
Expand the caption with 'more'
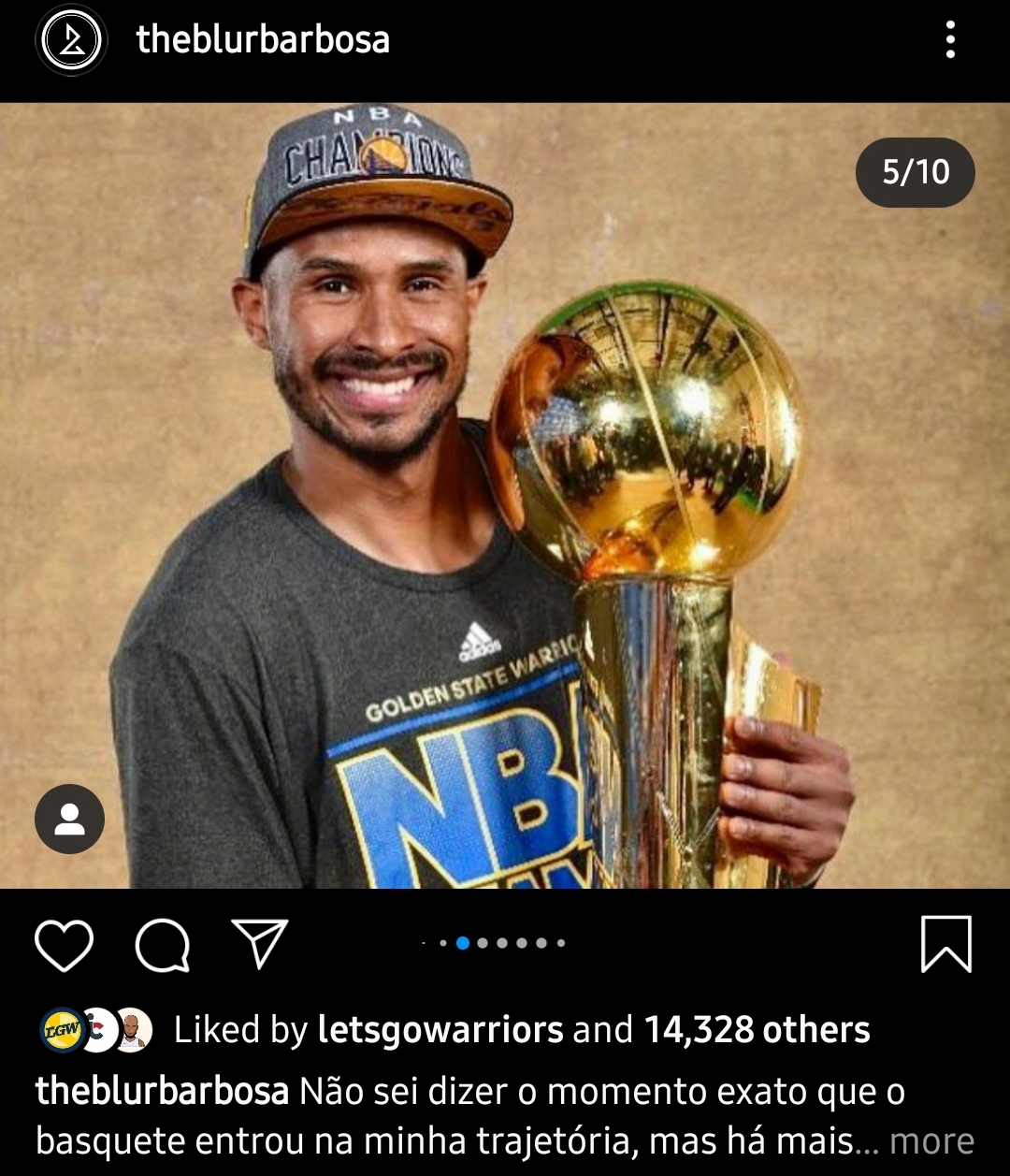pos(931,1141)
